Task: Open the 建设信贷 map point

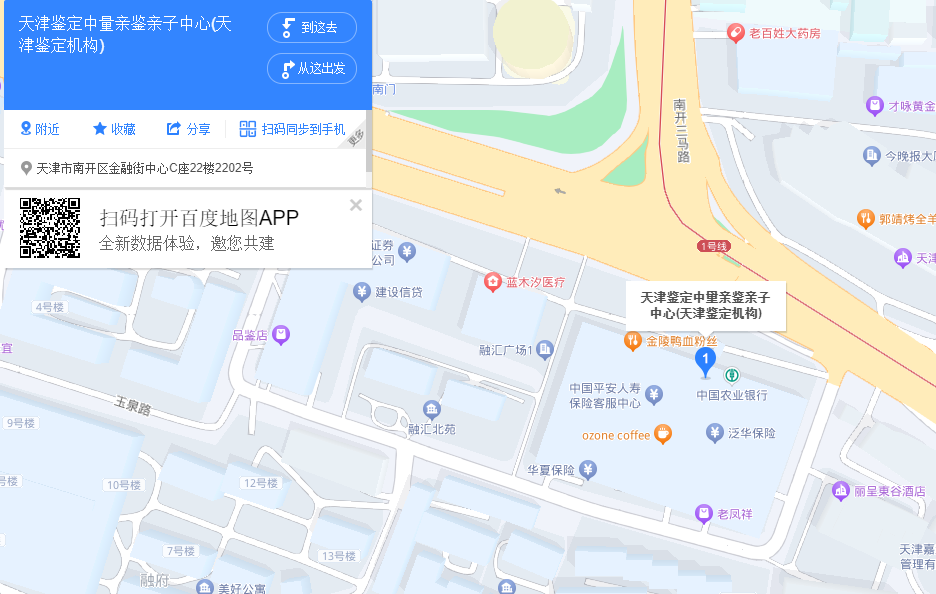Action: (x=362, y=292)
